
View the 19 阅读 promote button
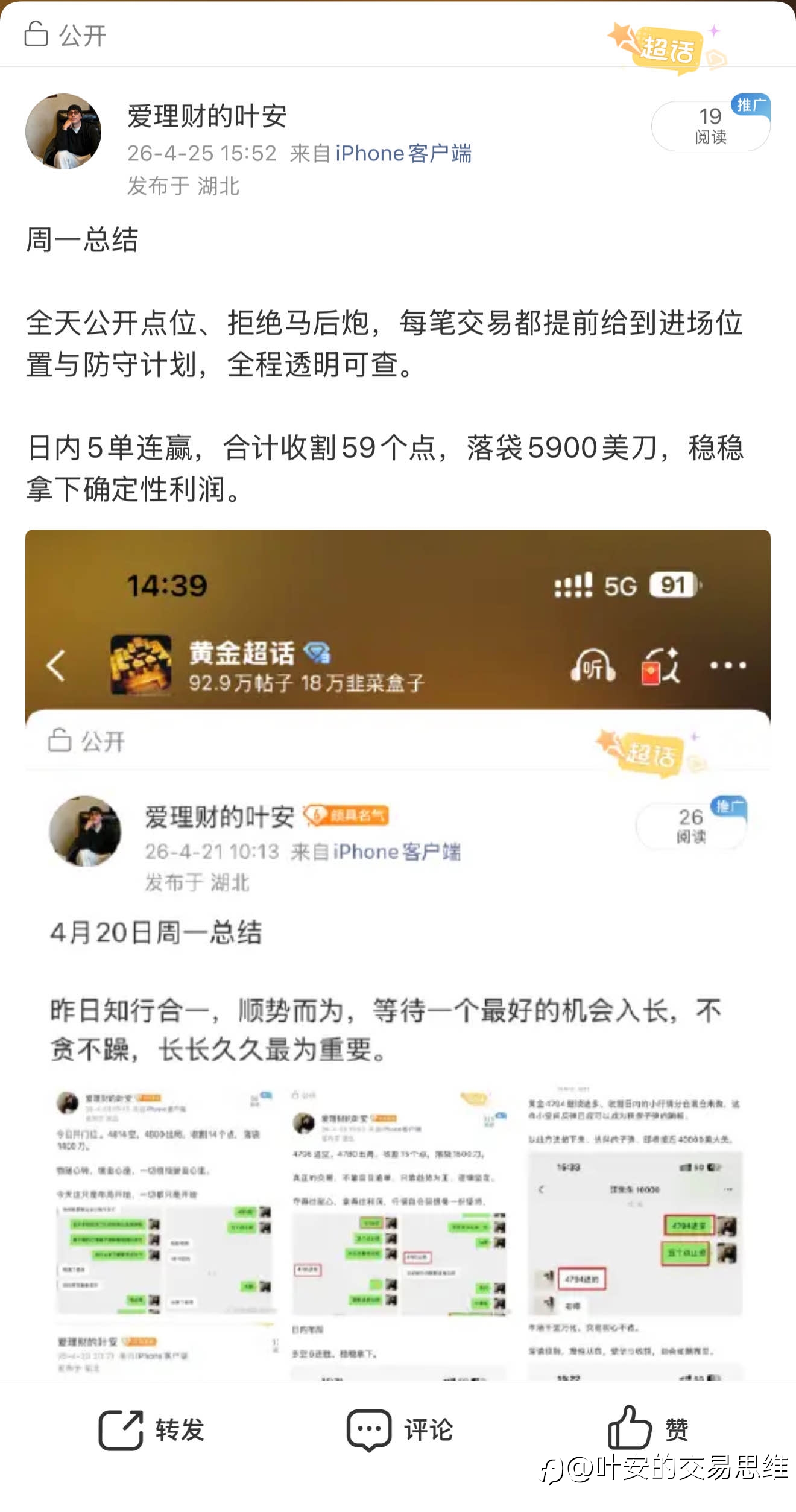[x=711, y=125]
